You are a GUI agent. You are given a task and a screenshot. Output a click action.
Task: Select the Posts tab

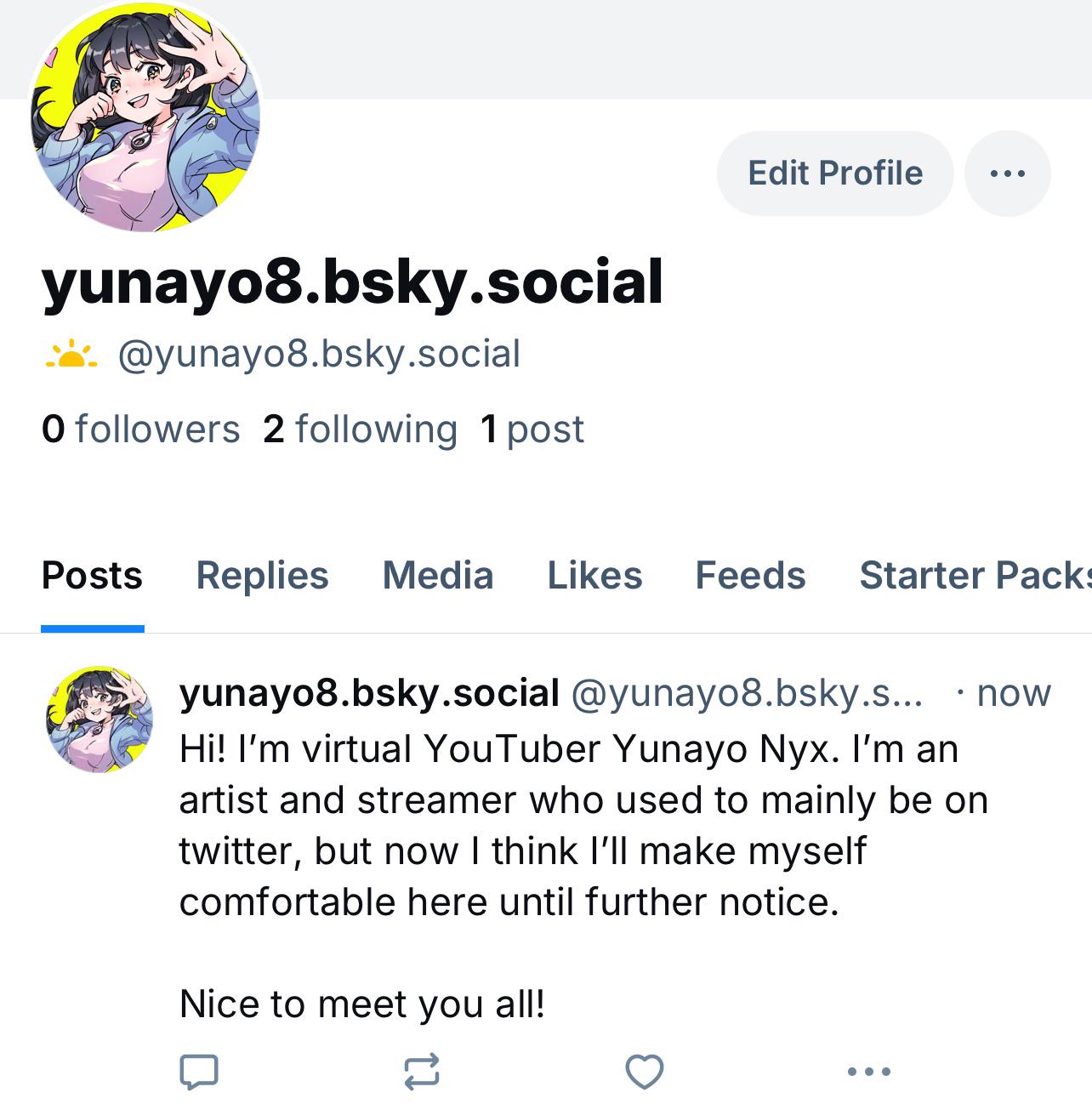(92, 576)
